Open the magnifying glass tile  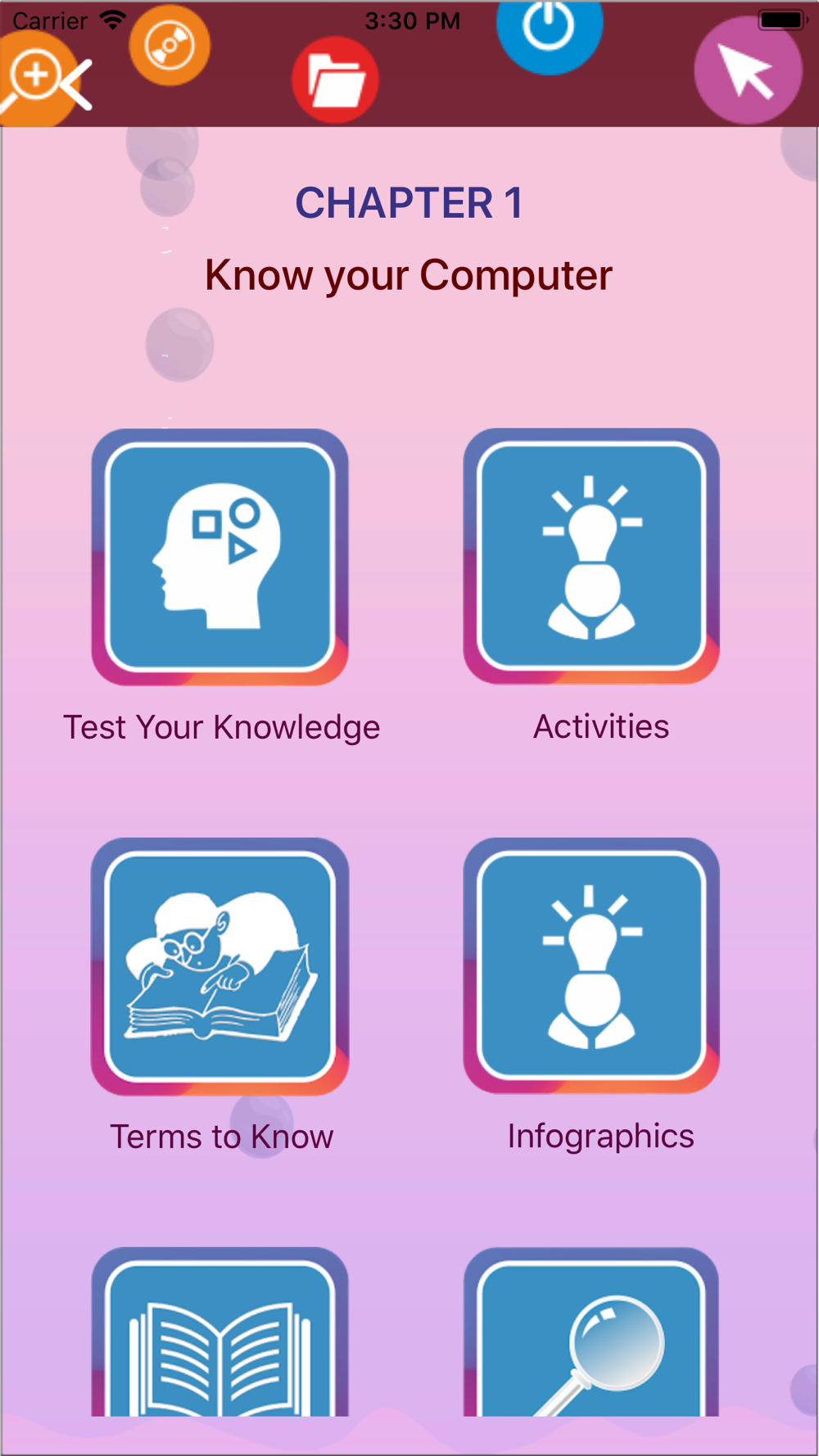(591, 1335)
